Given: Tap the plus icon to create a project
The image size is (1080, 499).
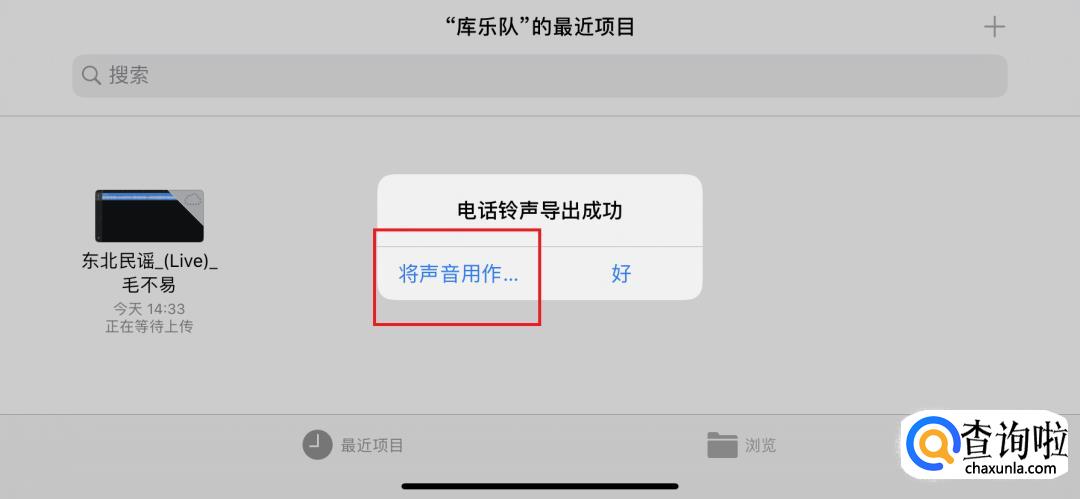Looking at the screenshot, I should (994, 27).
